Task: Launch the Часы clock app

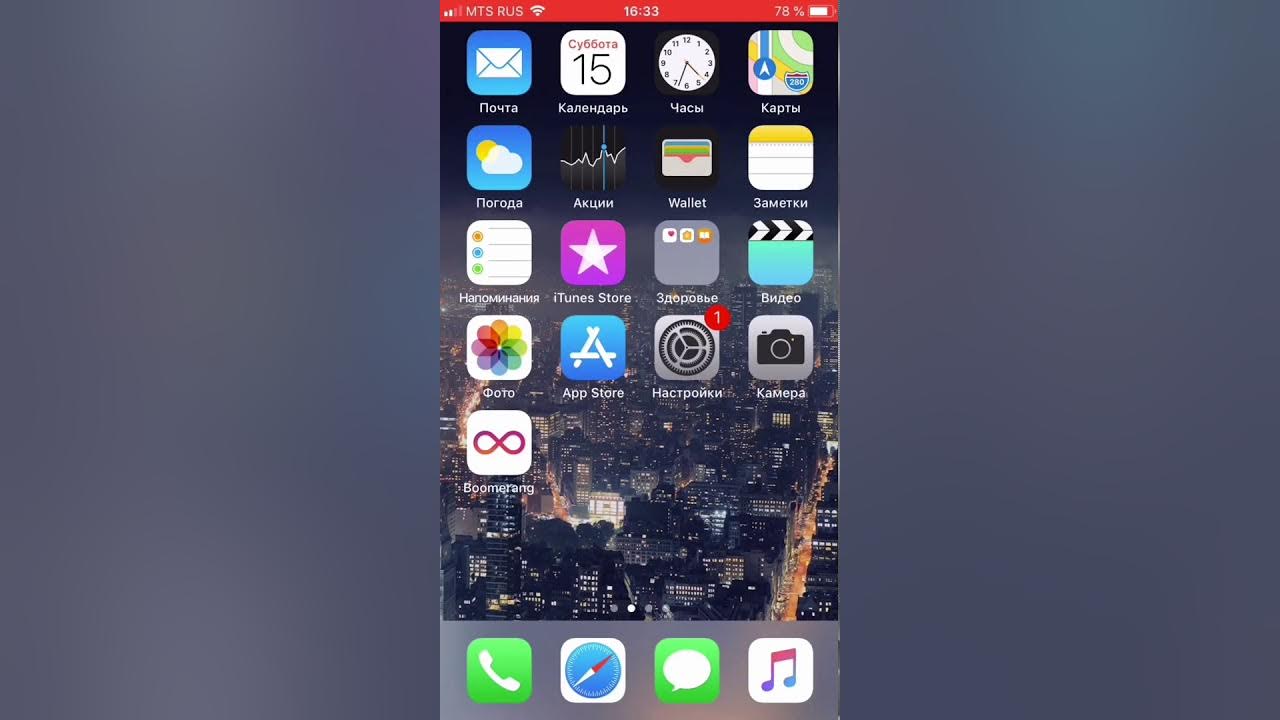Action: [687, 63]
